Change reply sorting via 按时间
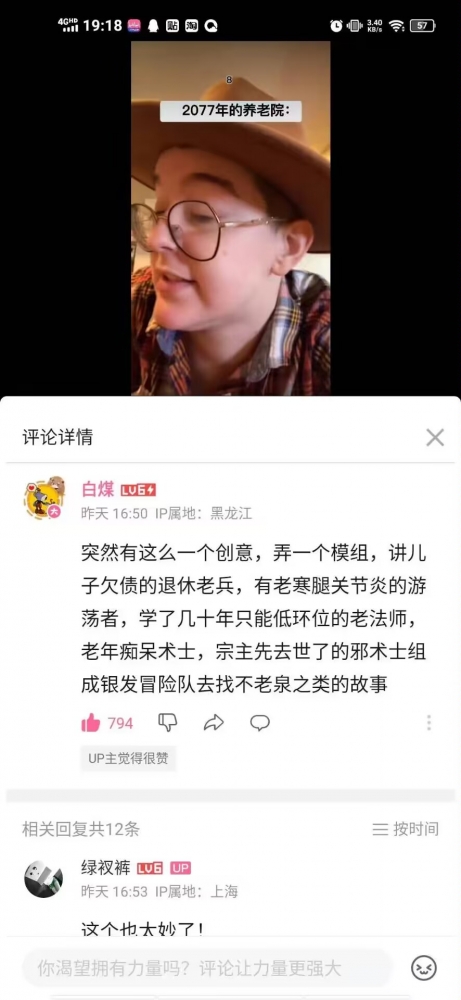461x1000 pixels. (x=406, y=829)
